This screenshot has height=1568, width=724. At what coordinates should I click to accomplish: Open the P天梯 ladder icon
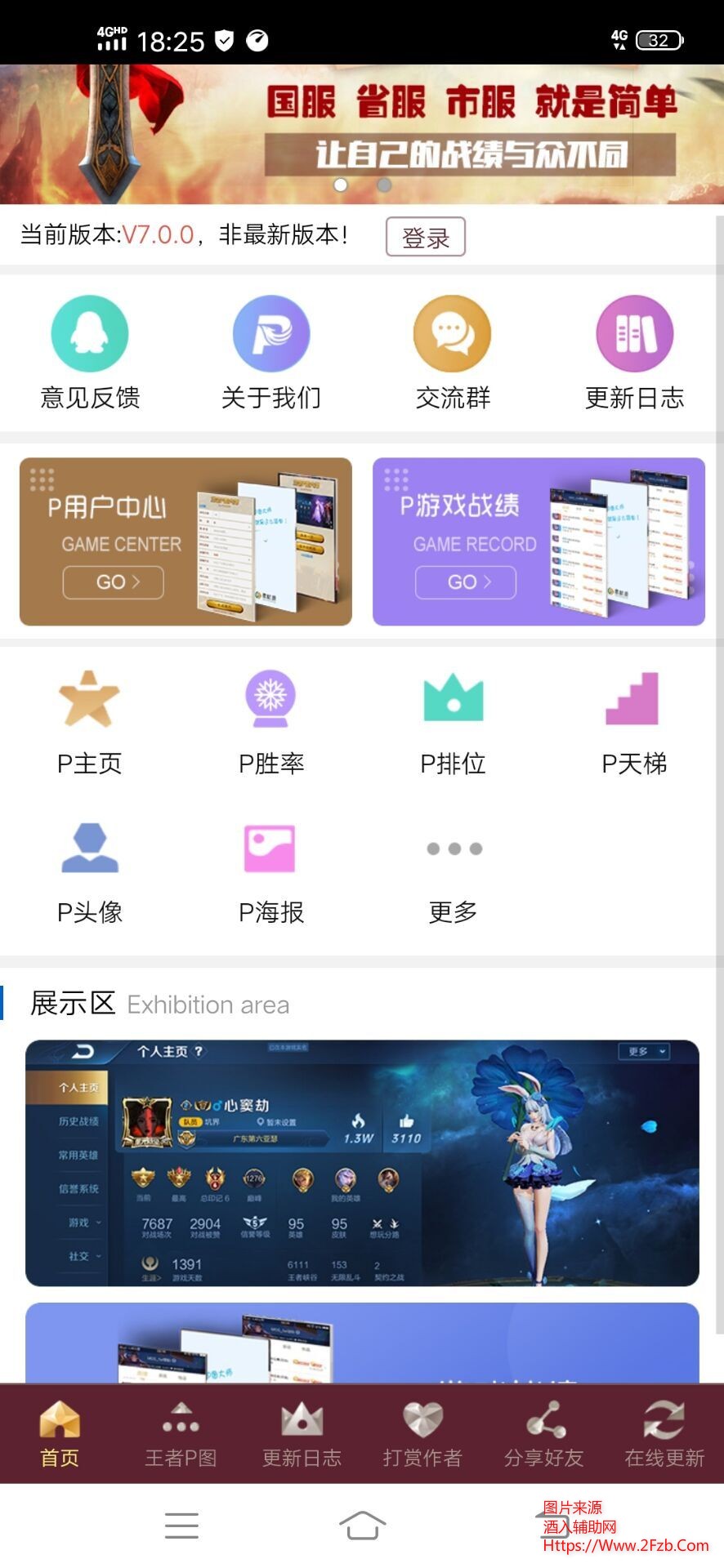[x=634, y=700]
